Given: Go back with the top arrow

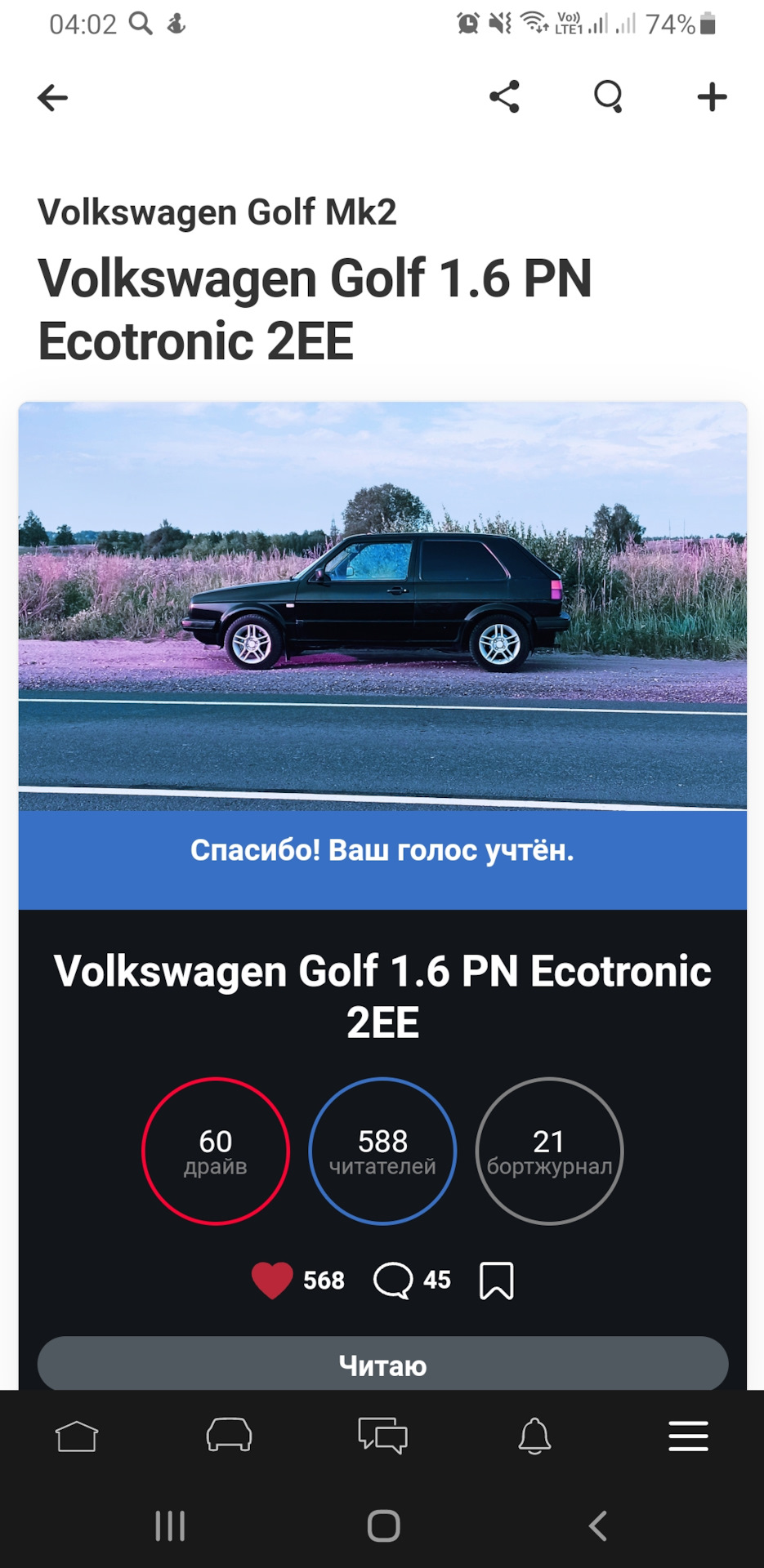Looking at the screenshot, I should [x=52, y=98].
